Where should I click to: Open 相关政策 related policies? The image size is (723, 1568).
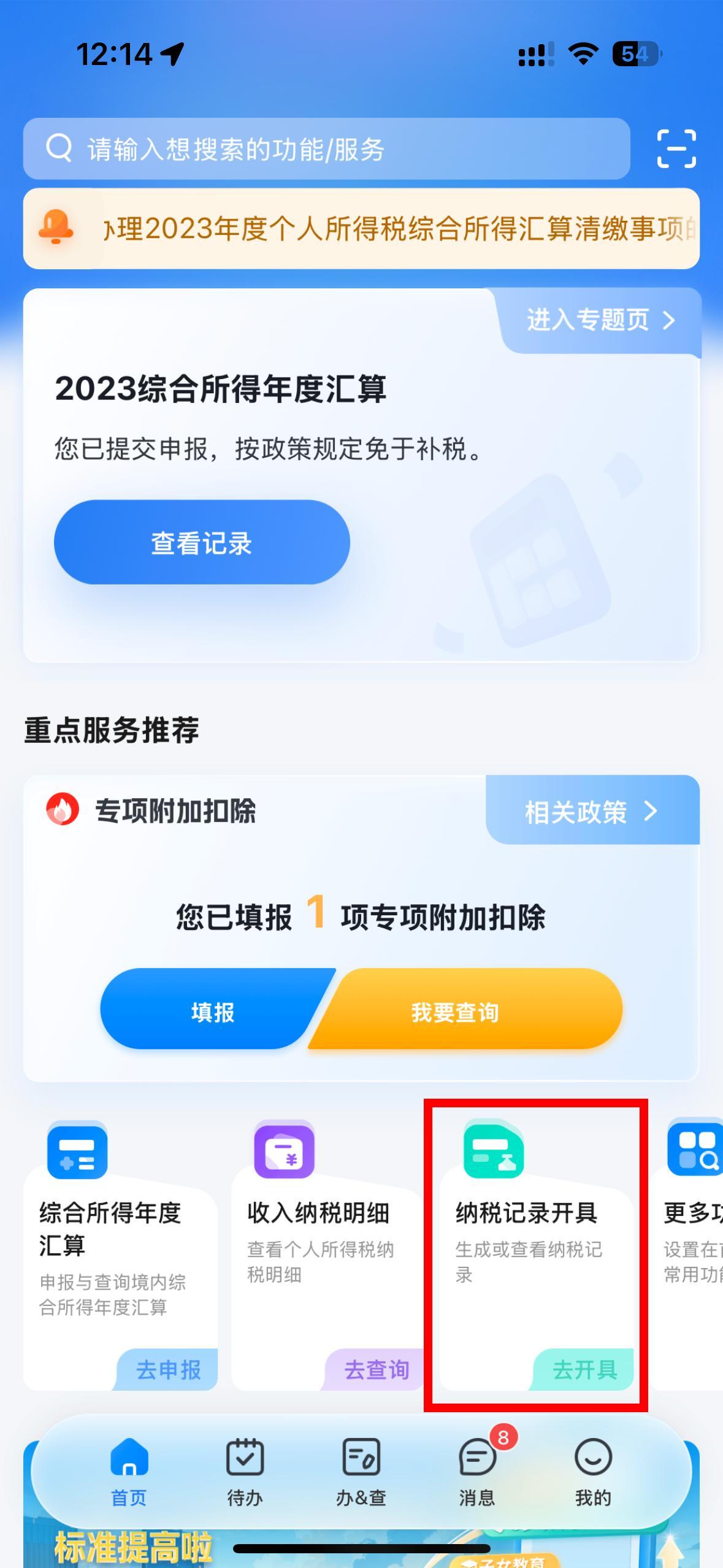(x=591, y=811)
